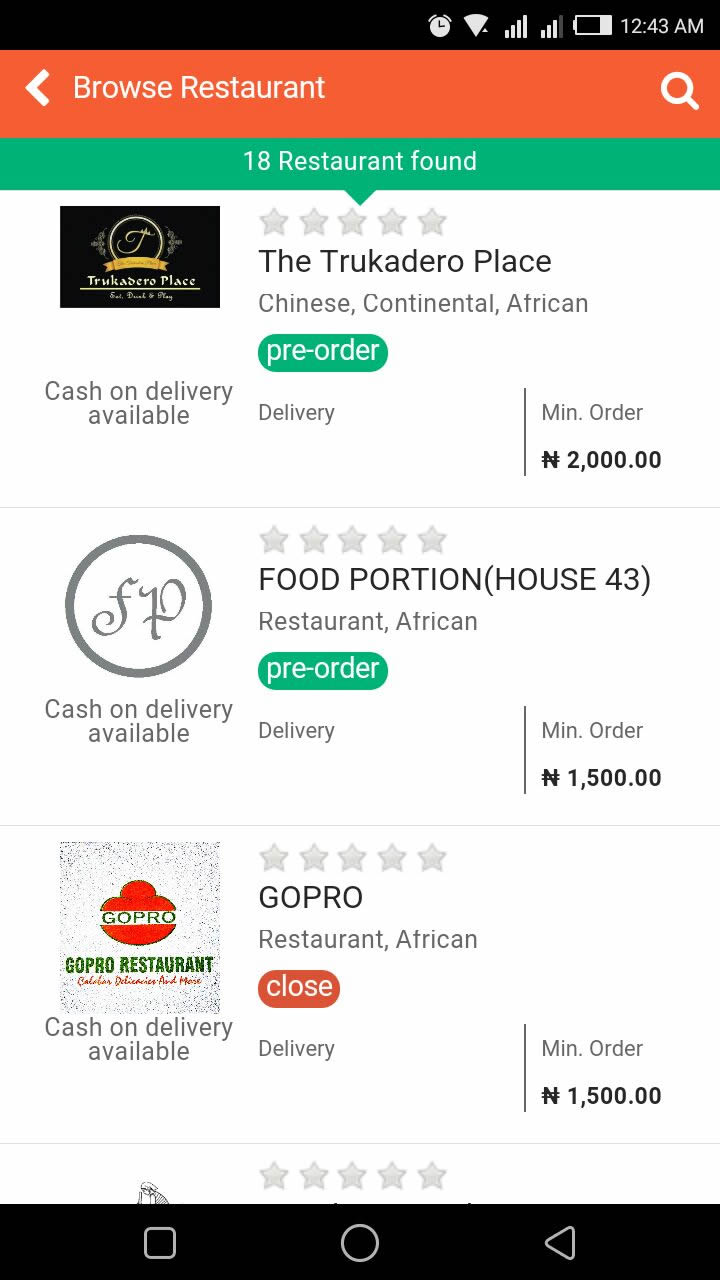The image size is (720, 1280).
Task: Rate FOOD PORTION with the fifth star
Action: coord(431,539)
